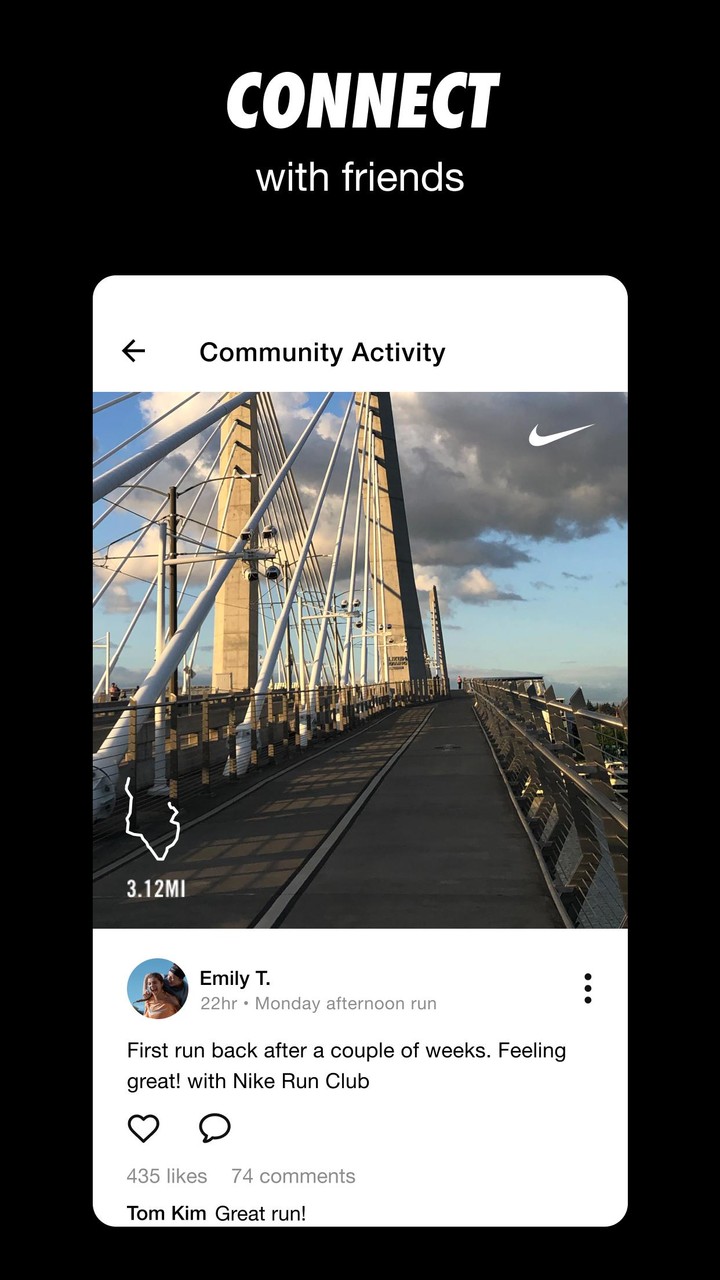Click the Community Activity title
This screenshot has width=720, height=1280.
pos(322,351)
